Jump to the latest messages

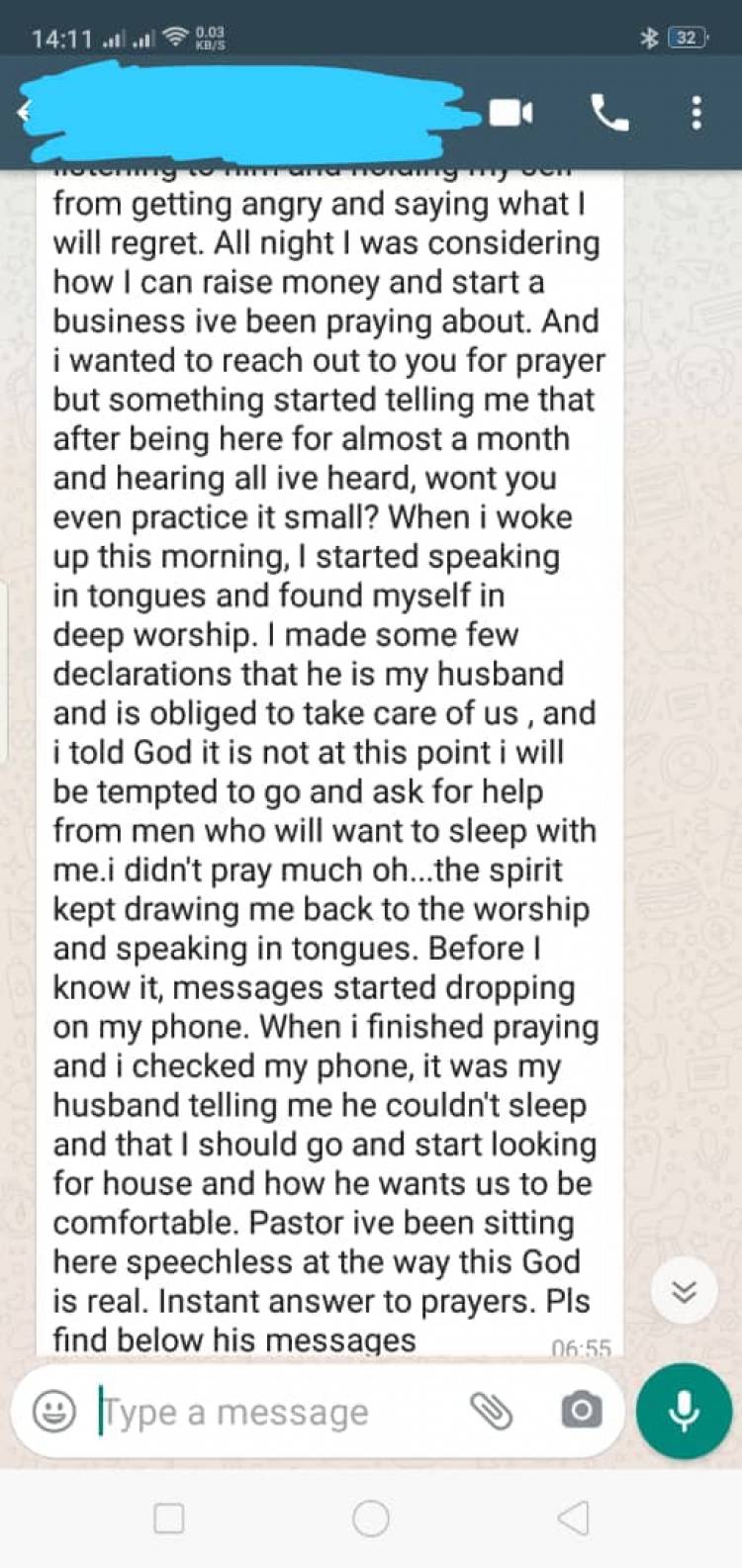(684, 1291)
